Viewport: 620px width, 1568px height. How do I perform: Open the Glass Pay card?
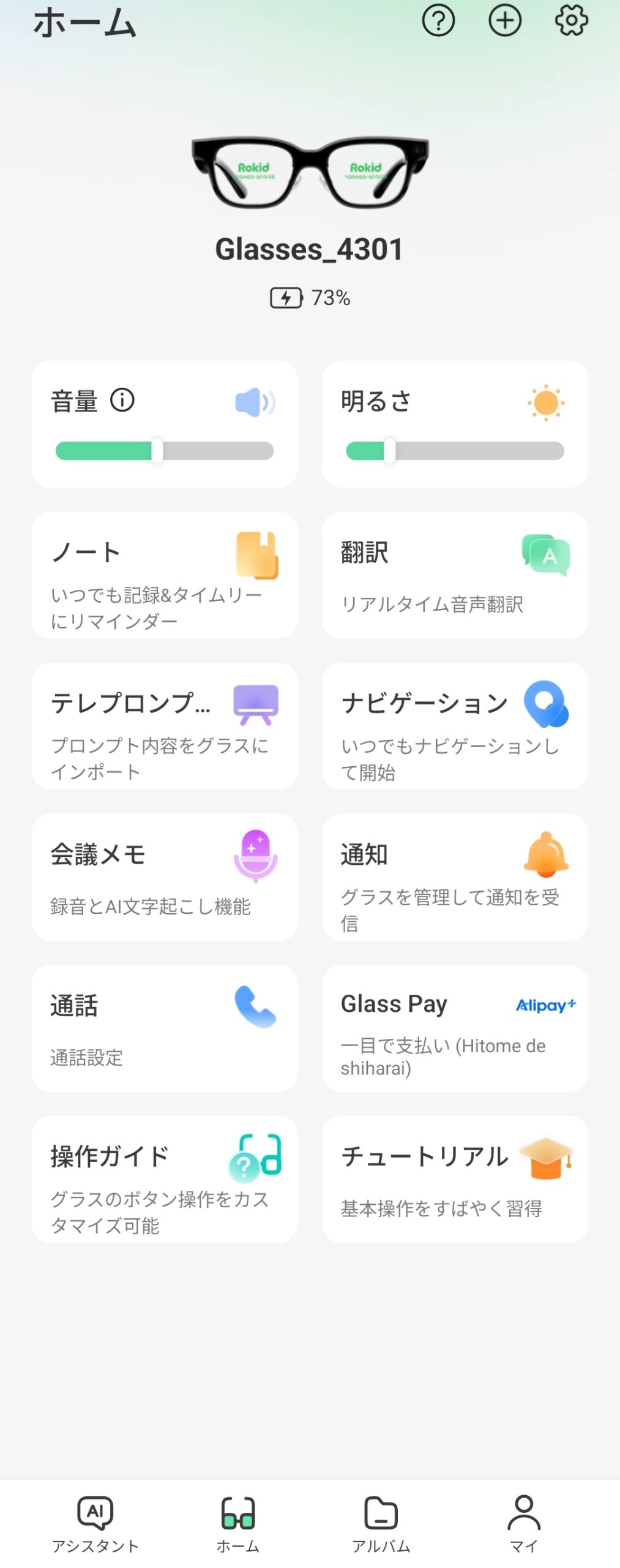pos(455,1028)
